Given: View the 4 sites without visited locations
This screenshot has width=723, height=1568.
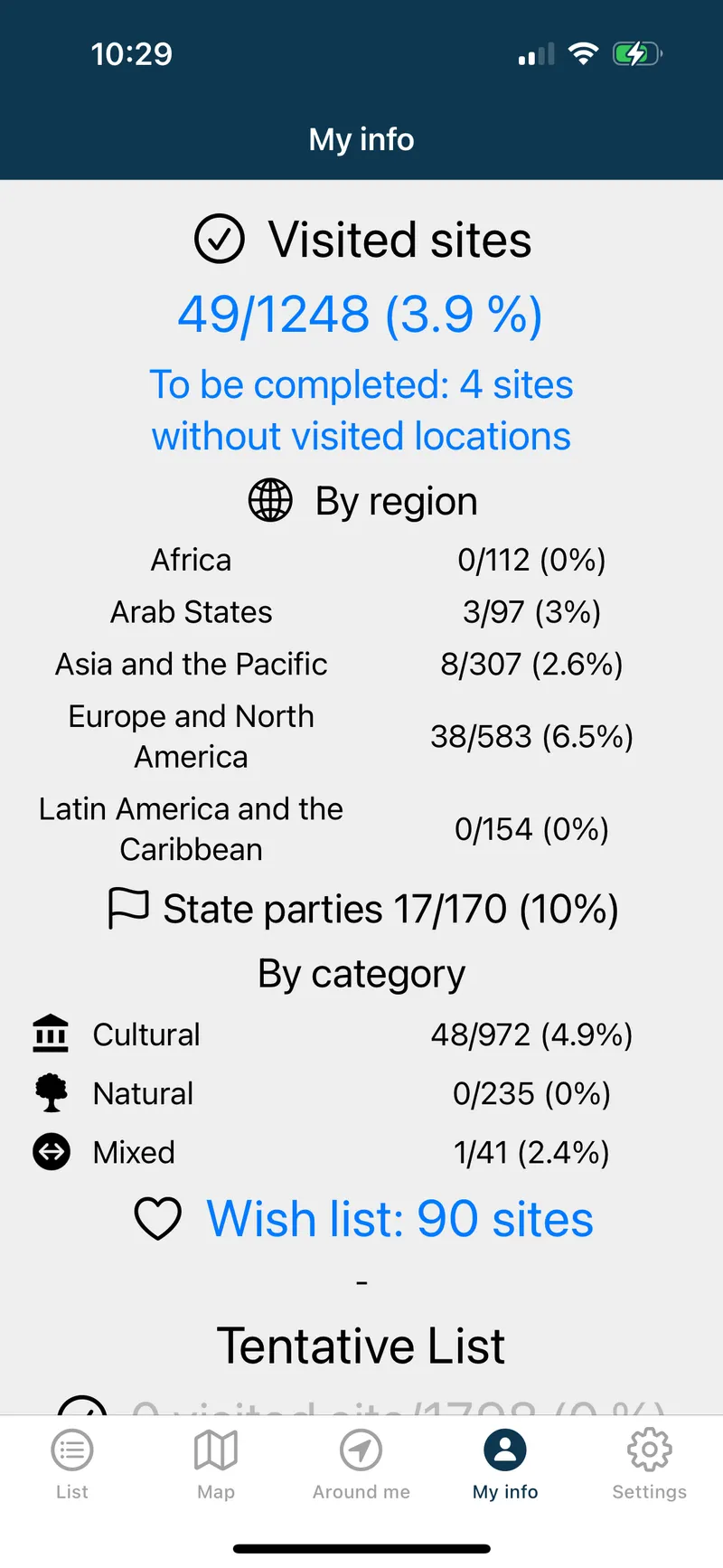Looking at the screenshot, I should (361, 411).
